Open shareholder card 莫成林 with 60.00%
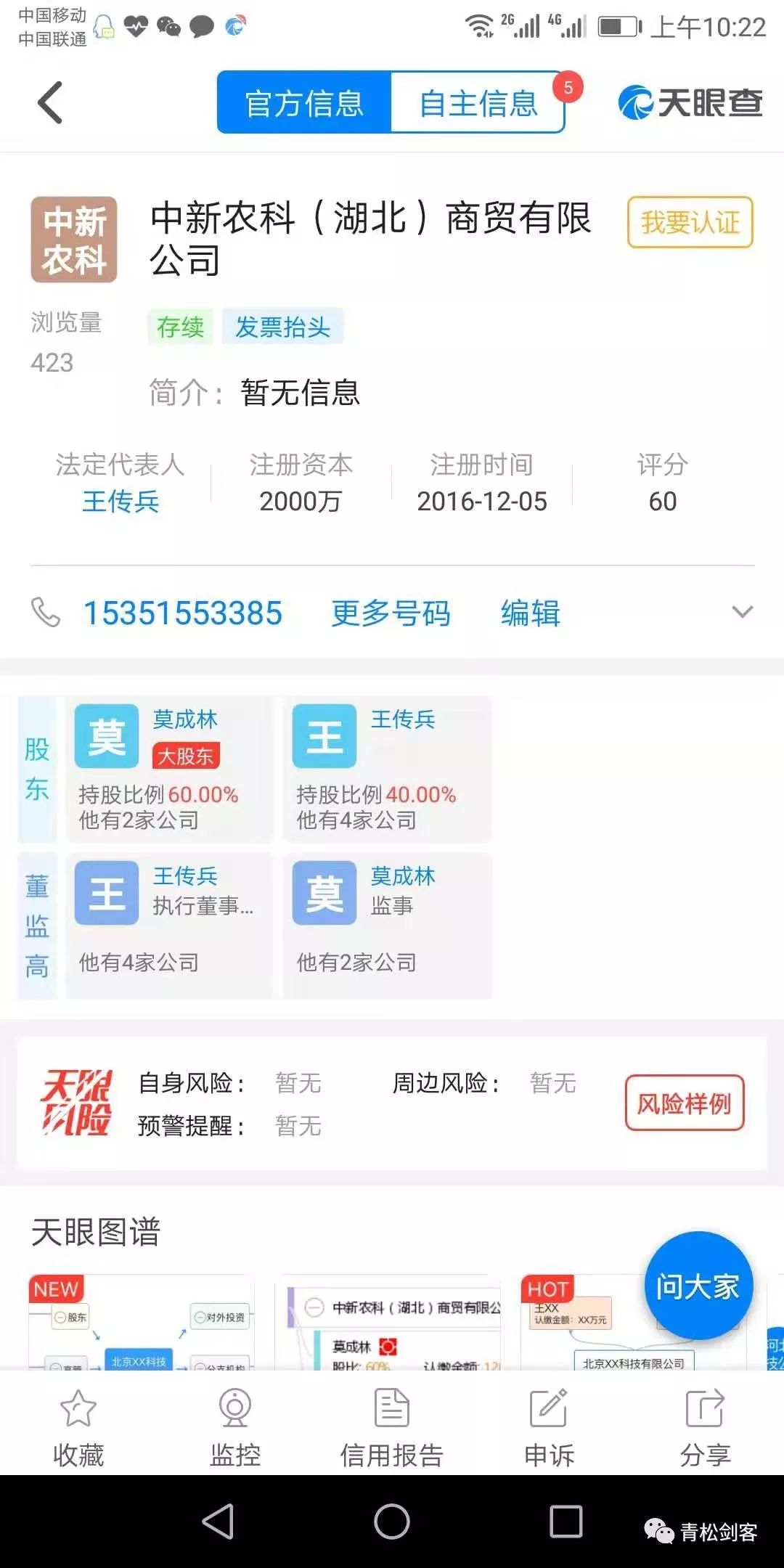Viewport: 784px width, 1568px height. coord(168,769)
